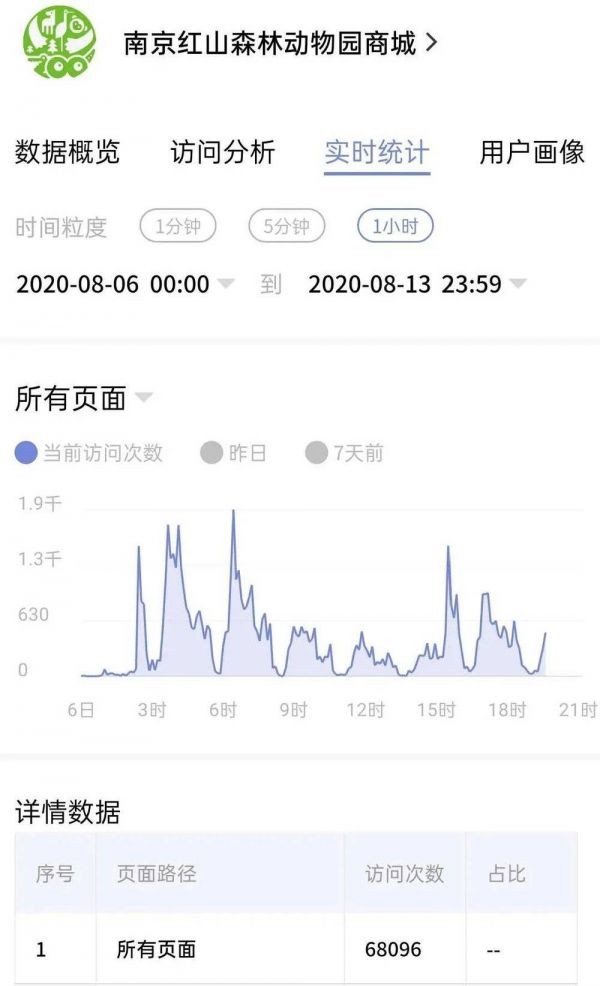Switch to the 数据概览 tab
Screen dimensions: 600x986
pyautogui.click(x=67, y=153)
